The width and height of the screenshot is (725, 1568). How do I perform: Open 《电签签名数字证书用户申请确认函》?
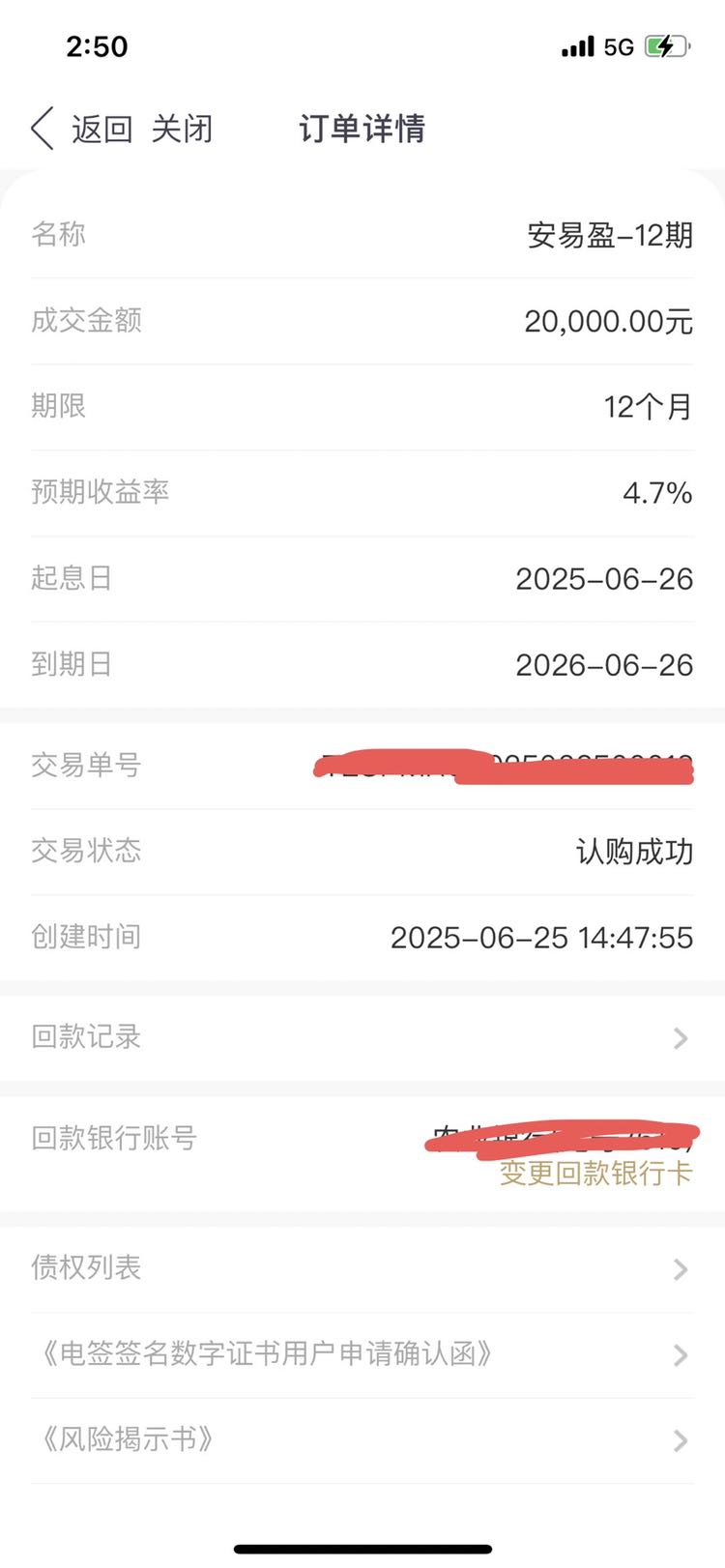(362, 1354)
